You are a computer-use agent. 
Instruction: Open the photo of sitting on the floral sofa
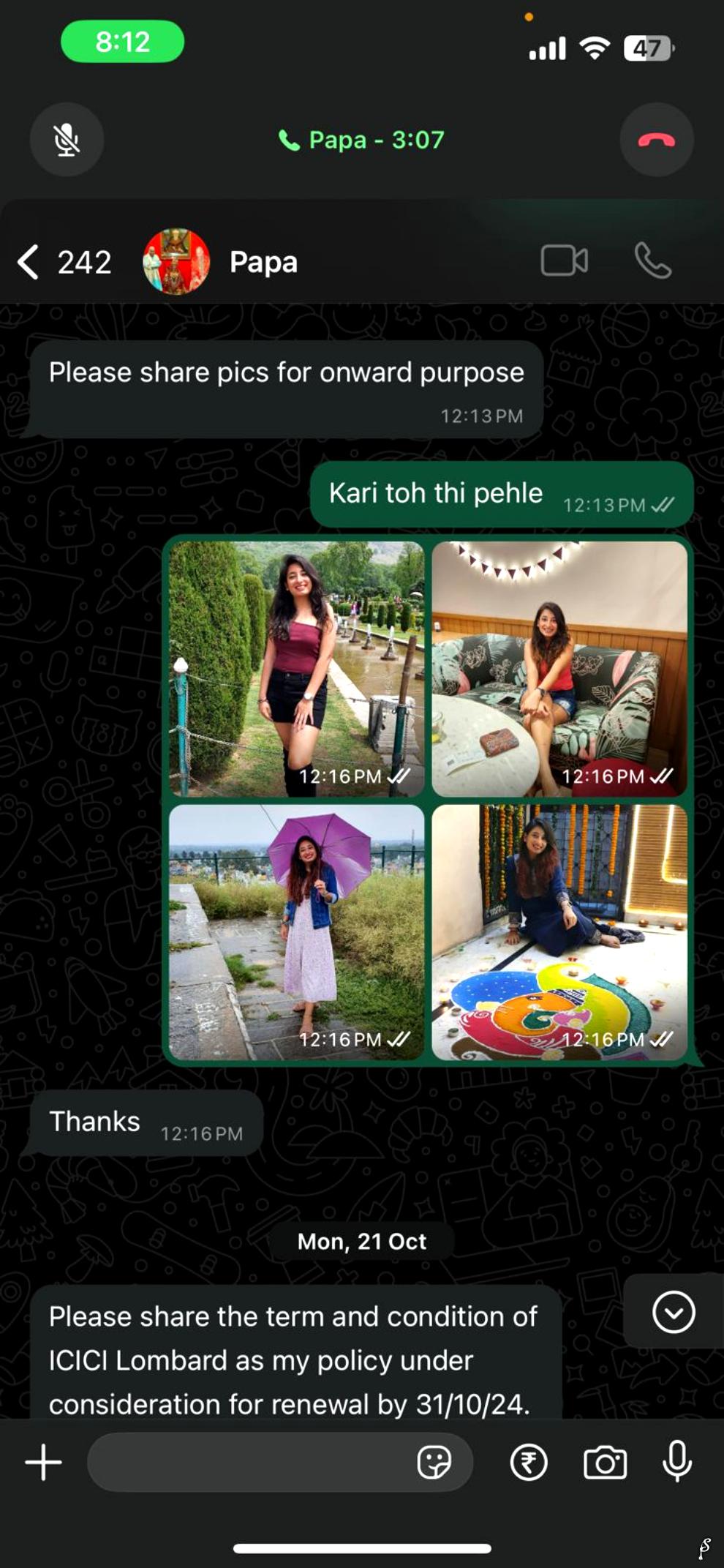[559, 668]
